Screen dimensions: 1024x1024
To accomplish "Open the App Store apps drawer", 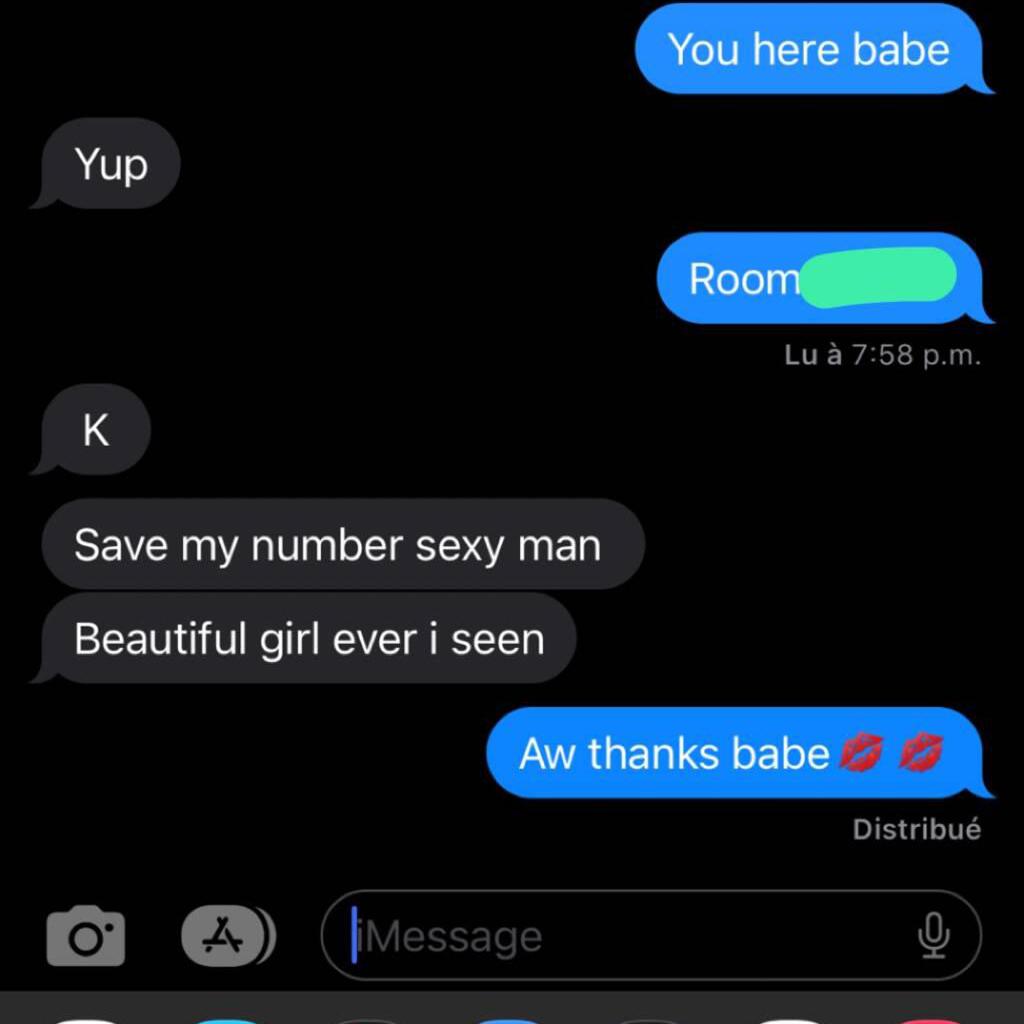I will tap(225, 936).
